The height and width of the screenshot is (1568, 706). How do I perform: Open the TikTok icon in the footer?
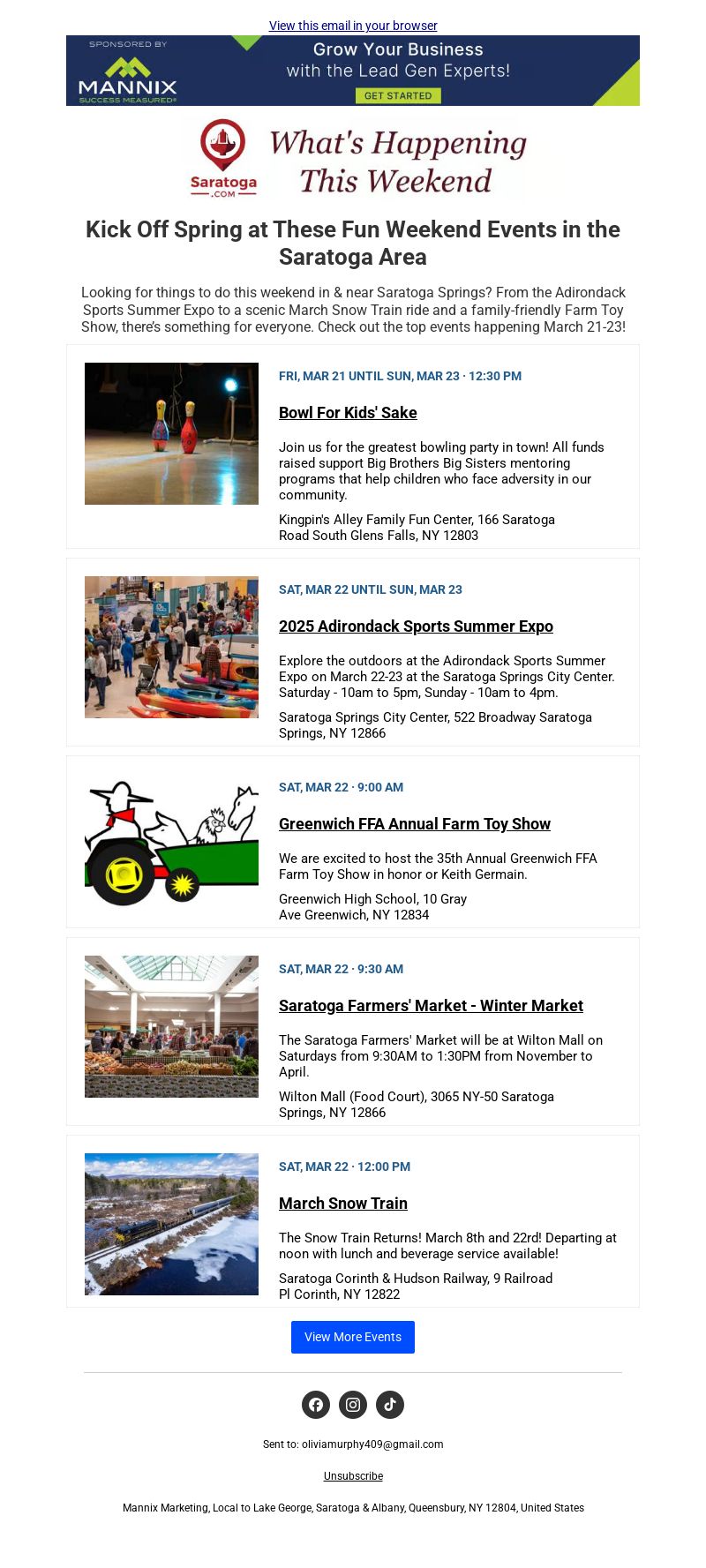click(x=390, y=1405)
